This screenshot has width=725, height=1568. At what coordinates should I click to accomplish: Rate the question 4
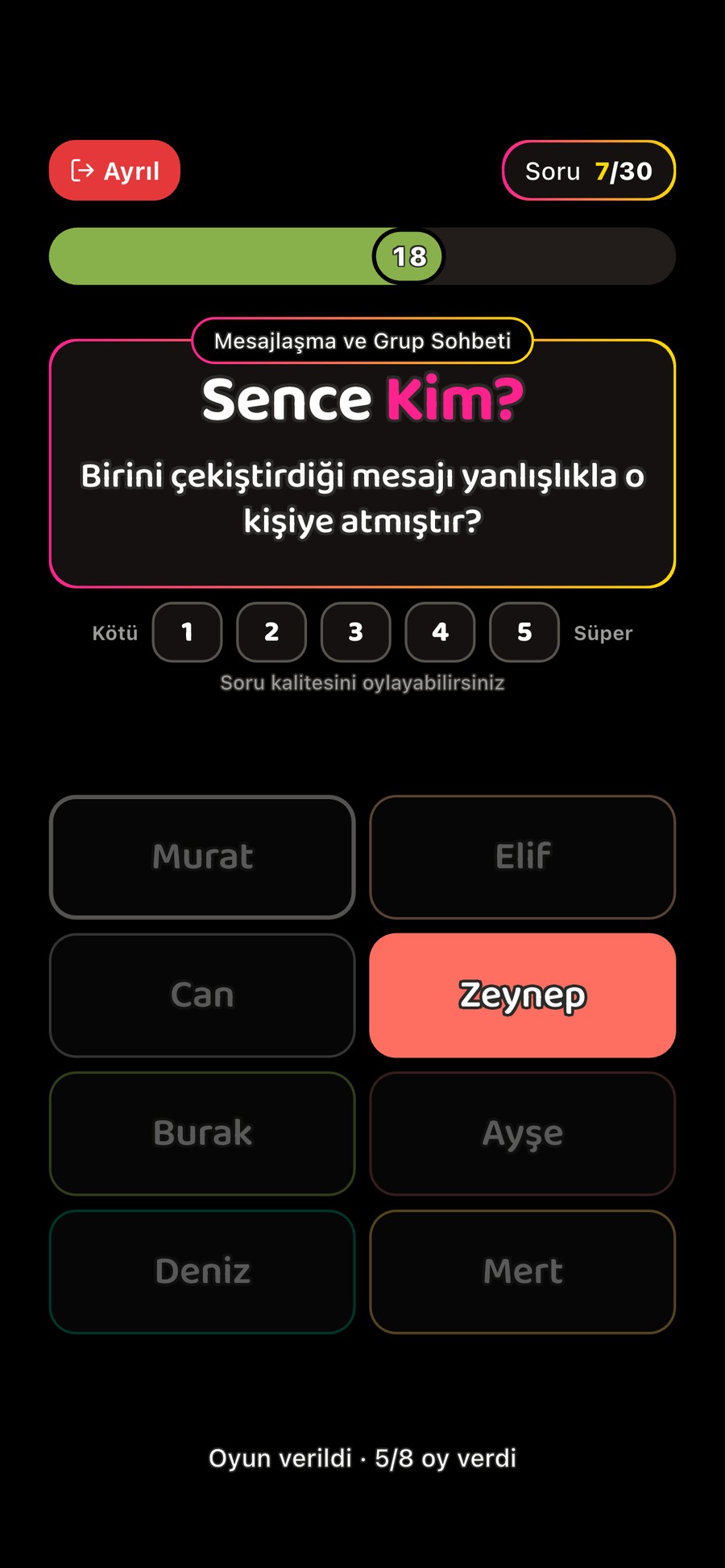pos(440,632)
